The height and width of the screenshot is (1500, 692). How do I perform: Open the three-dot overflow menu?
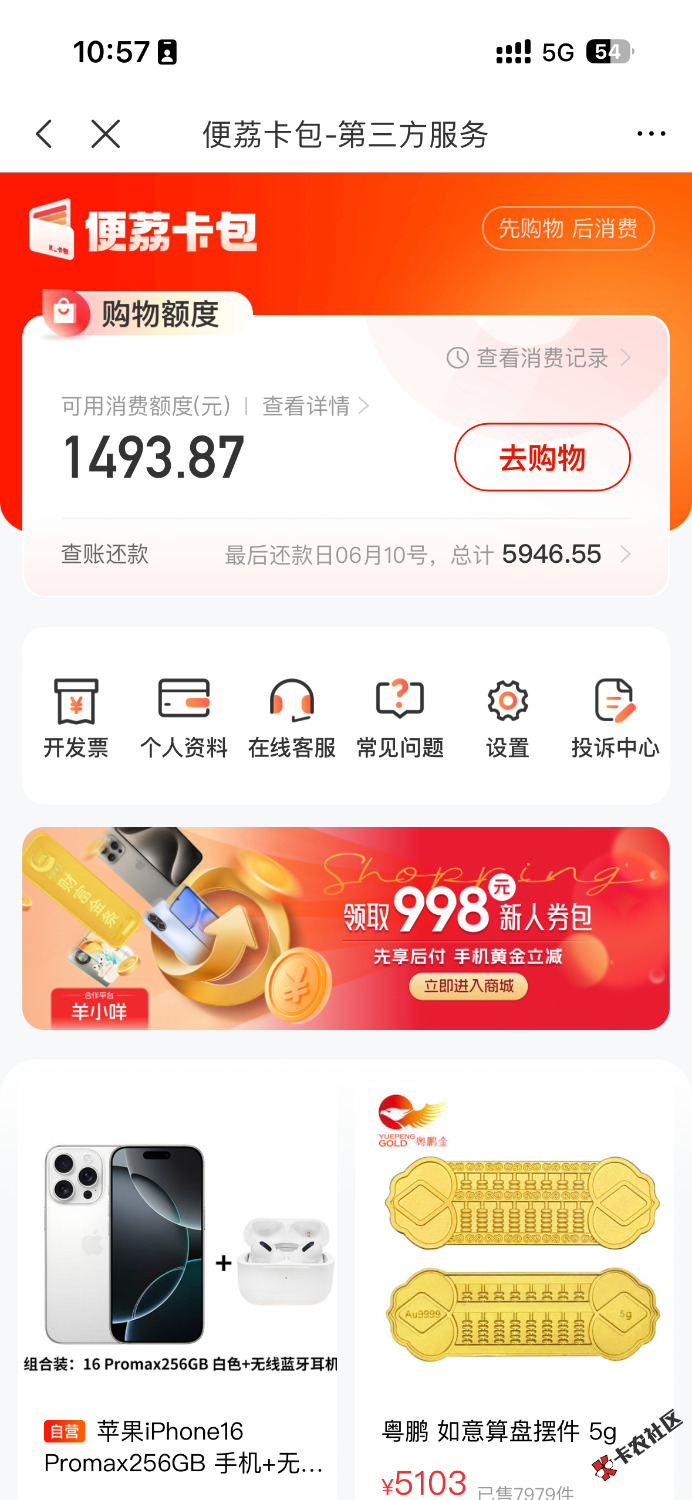[x=651, y=134]
